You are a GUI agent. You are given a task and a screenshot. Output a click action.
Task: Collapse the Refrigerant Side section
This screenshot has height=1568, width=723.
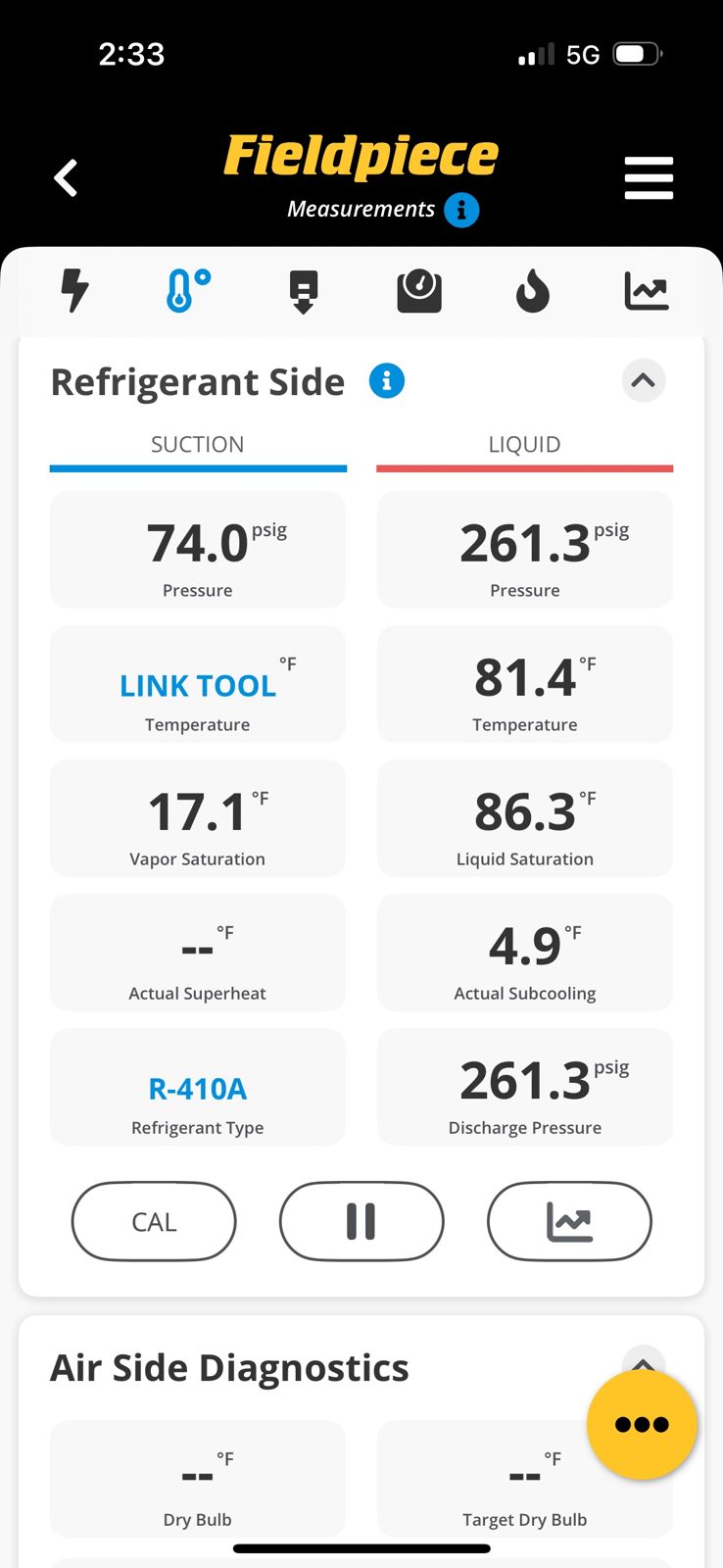pos(644,380)
